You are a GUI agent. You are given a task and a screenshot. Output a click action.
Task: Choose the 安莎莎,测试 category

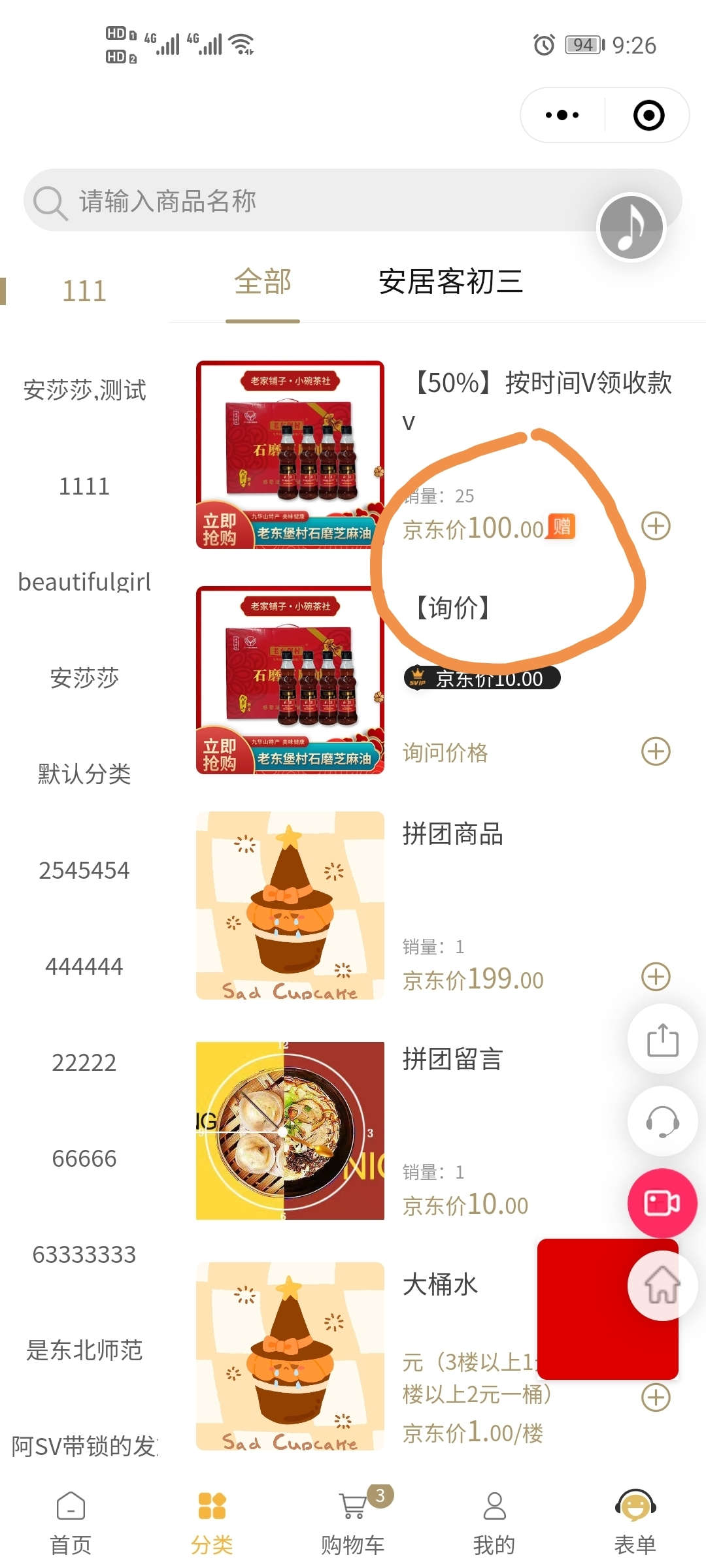tap(84, 390)
